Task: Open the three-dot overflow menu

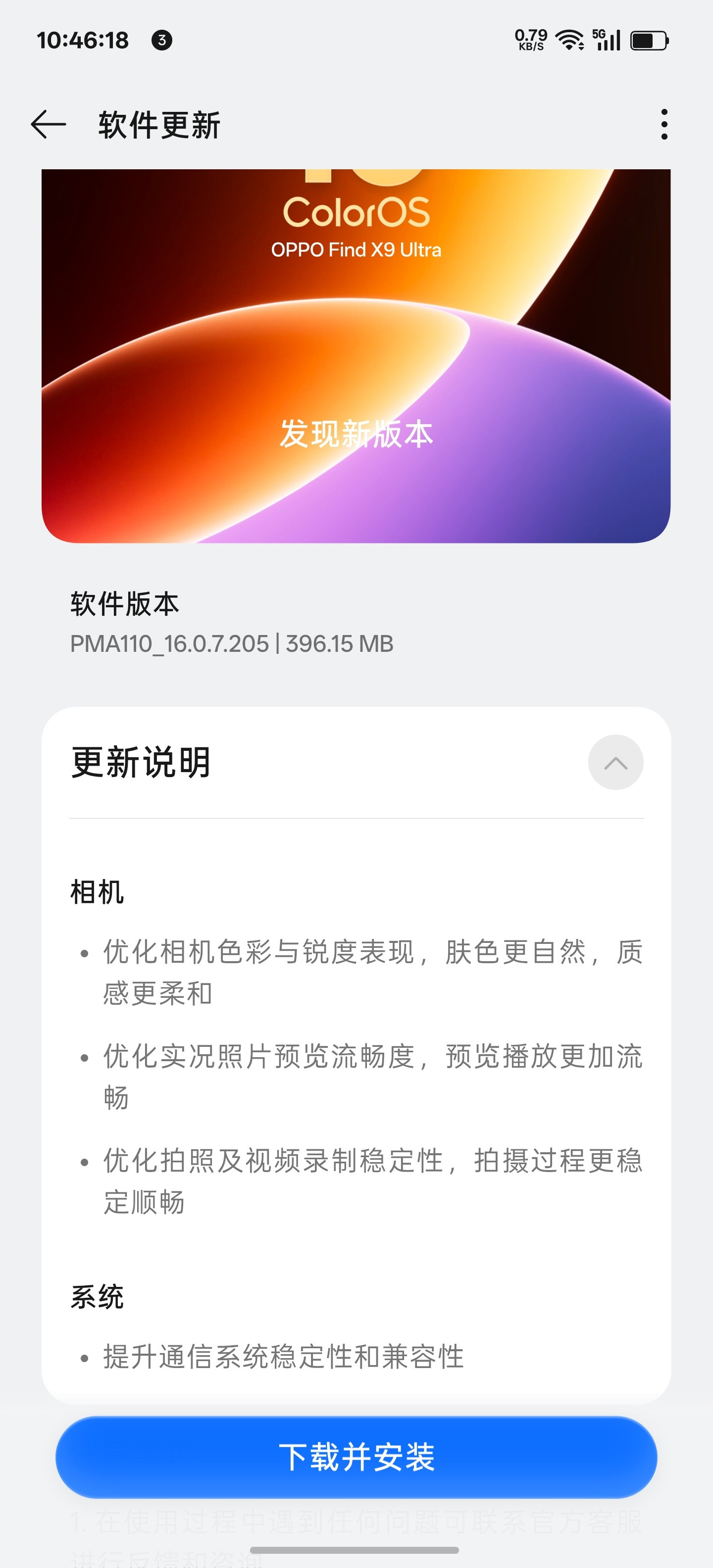Action: click(665, 125)
